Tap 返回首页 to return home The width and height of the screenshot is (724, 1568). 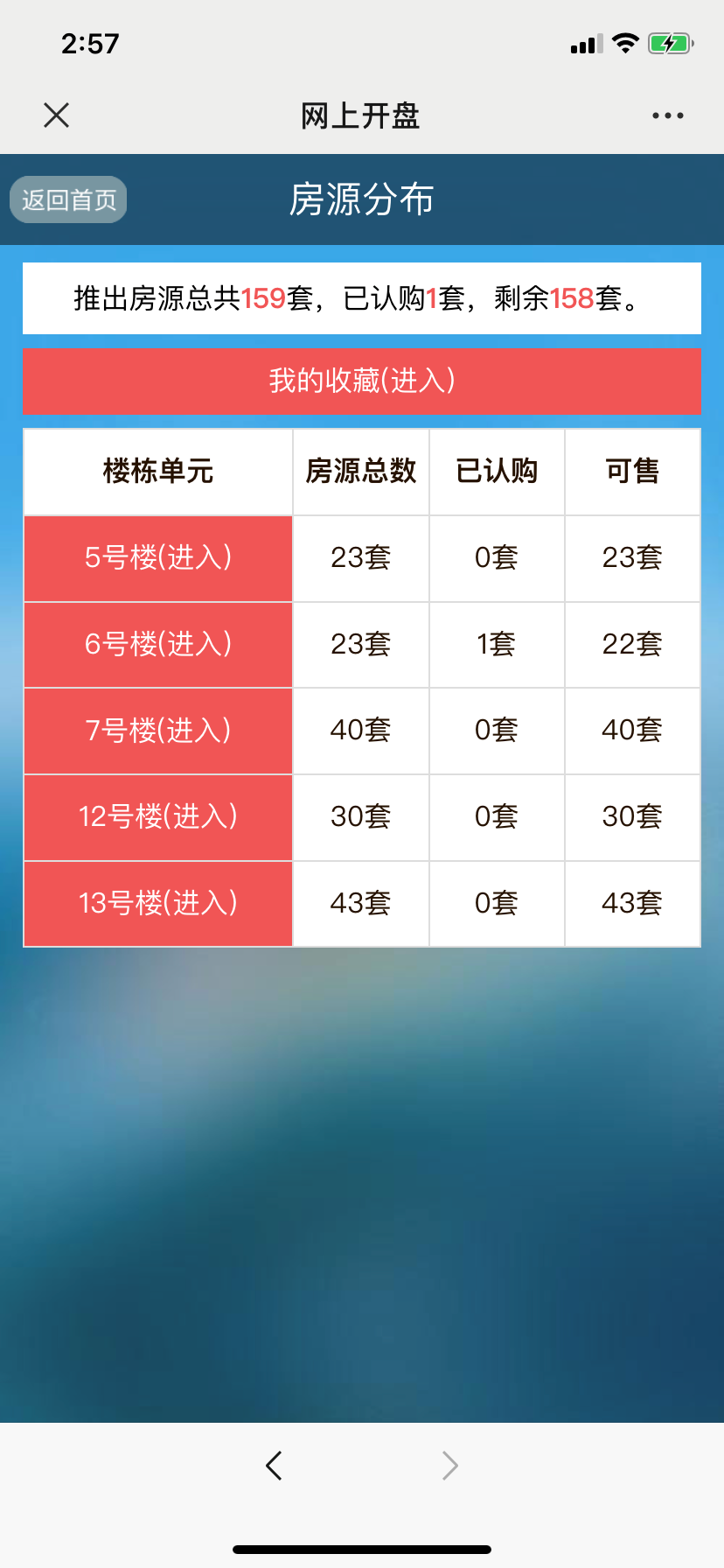68,200
